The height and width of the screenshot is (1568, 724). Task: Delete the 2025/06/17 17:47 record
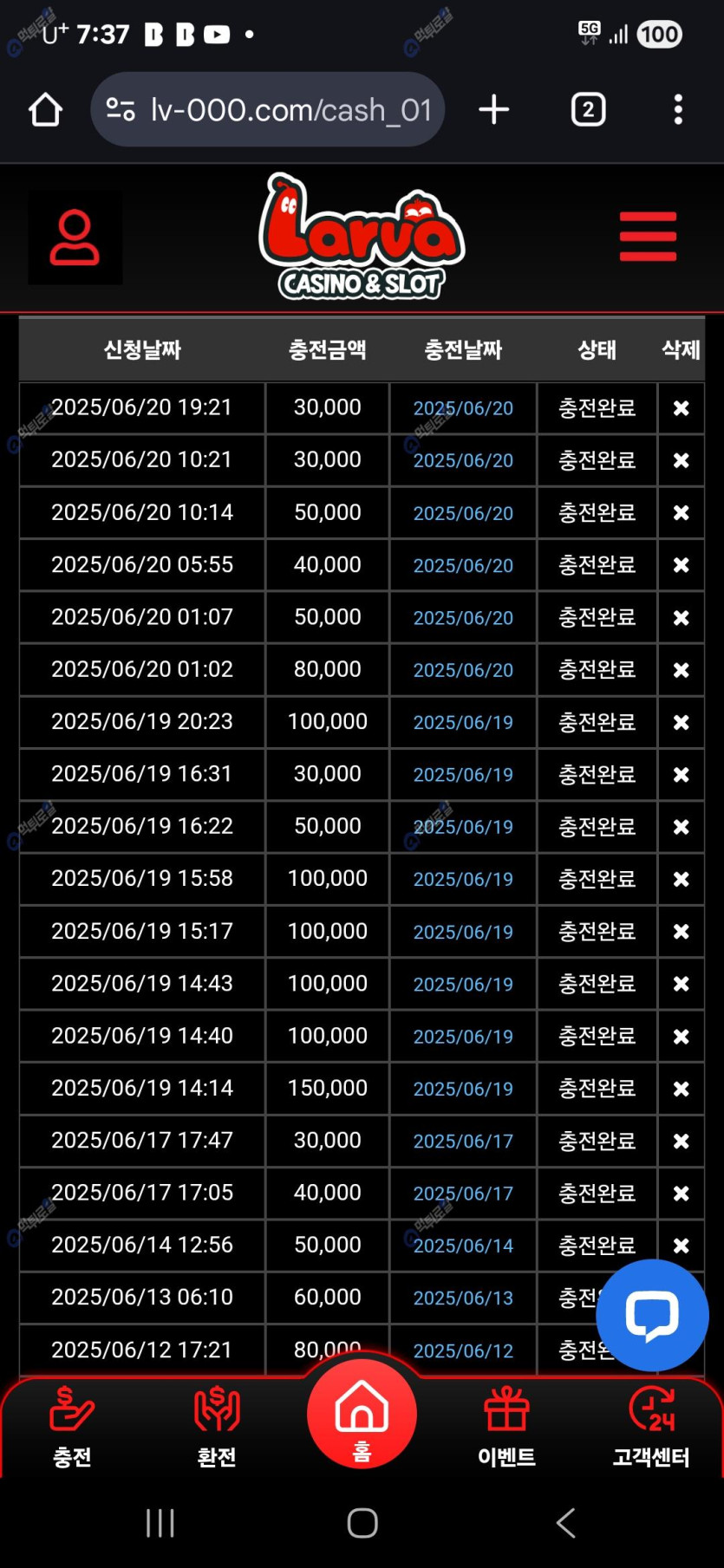[682, 1141]
